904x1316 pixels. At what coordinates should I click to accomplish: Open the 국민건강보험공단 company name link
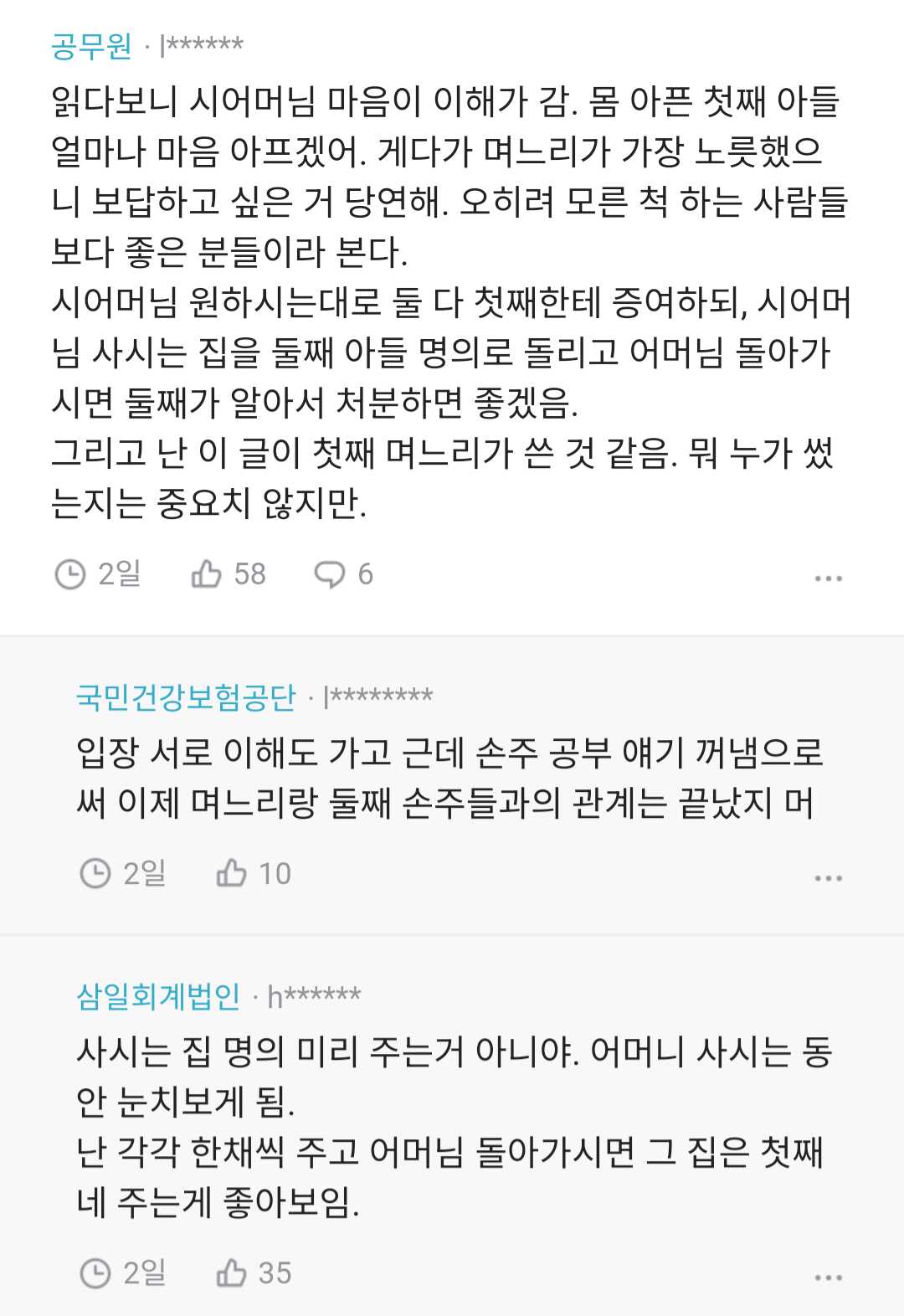pos(186,697)
